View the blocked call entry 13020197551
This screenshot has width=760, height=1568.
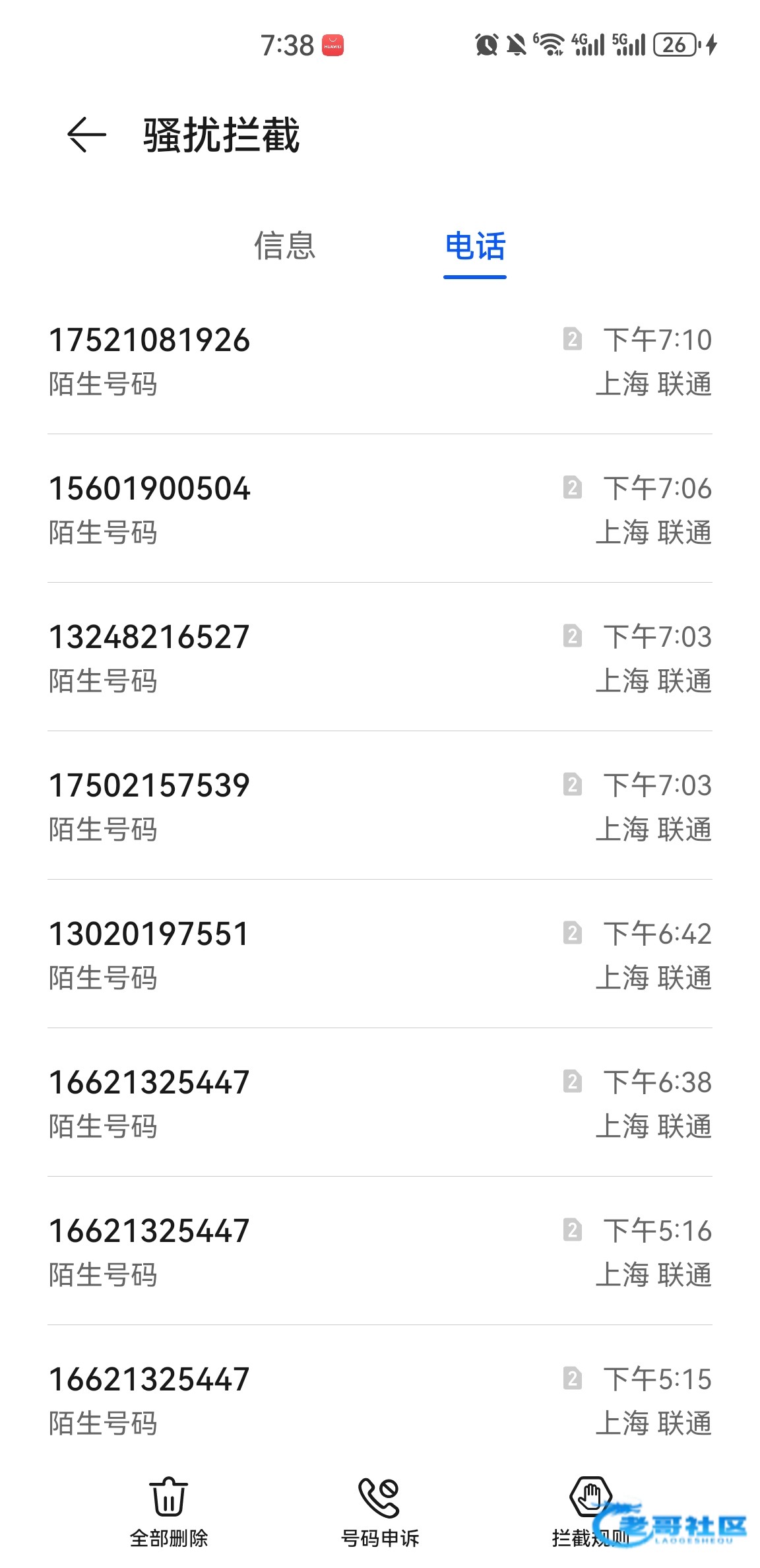[379, 954]
